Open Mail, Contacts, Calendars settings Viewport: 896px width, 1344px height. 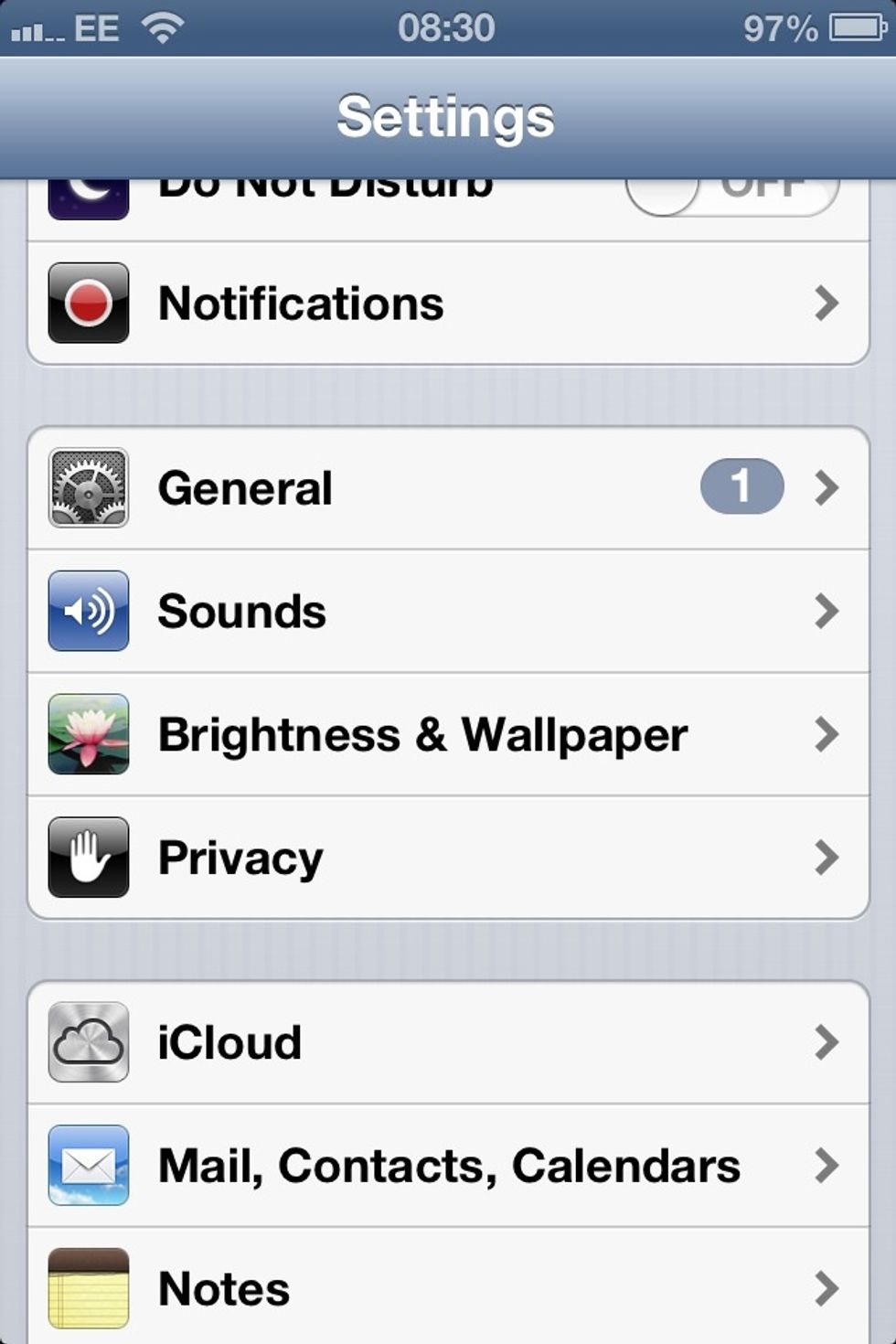(448, 1164)
